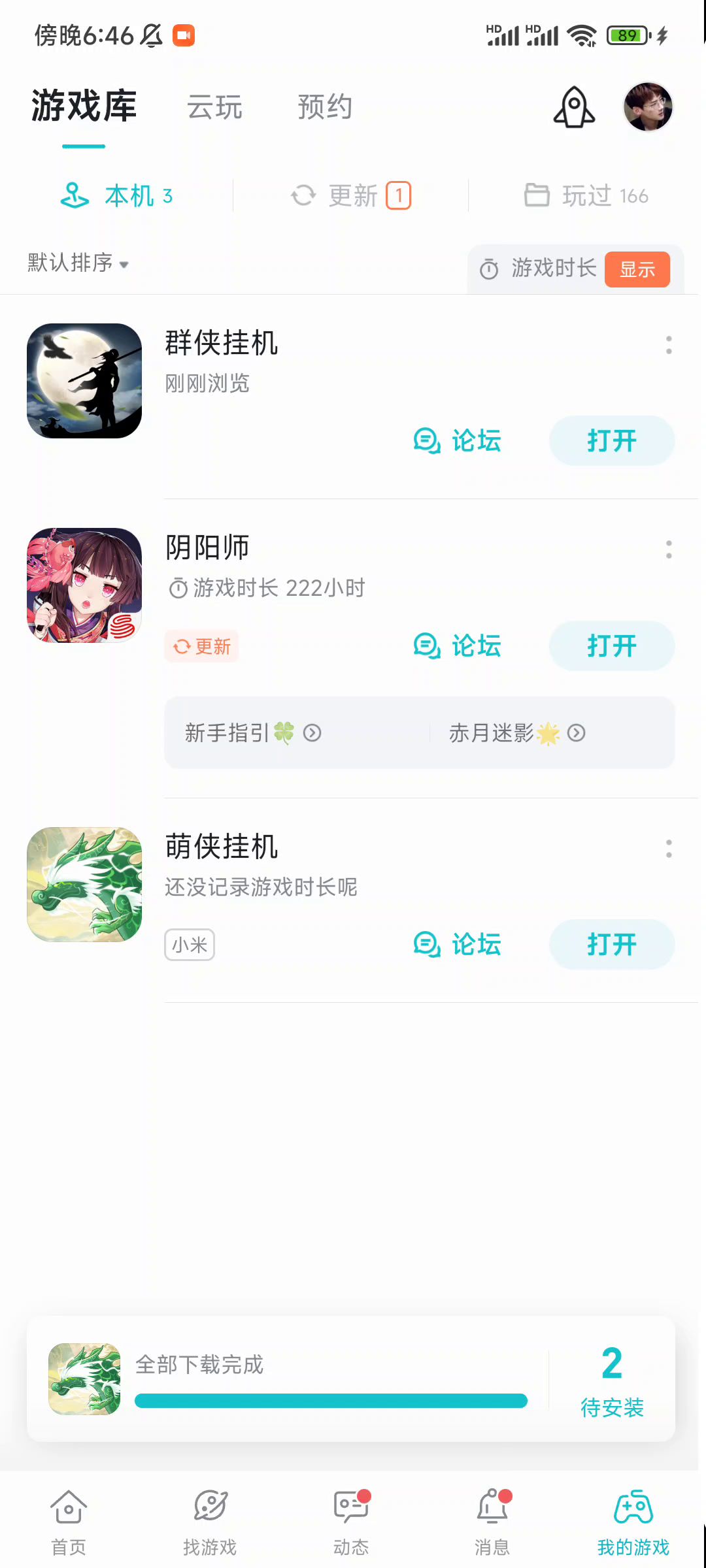Open the profile avatar

click(x=648, y=106)
